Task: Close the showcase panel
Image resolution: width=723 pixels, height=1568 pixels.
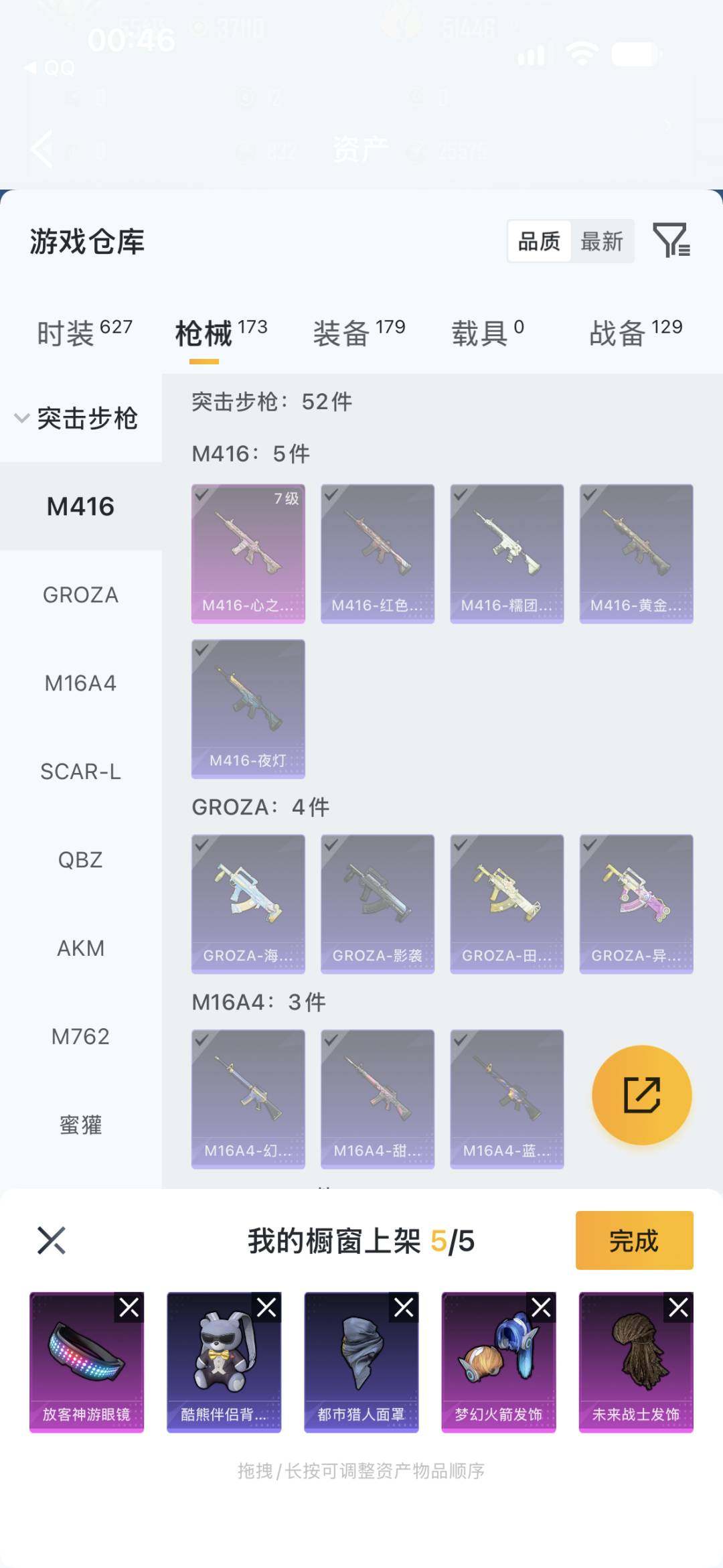Action: tap(52, 1240)
